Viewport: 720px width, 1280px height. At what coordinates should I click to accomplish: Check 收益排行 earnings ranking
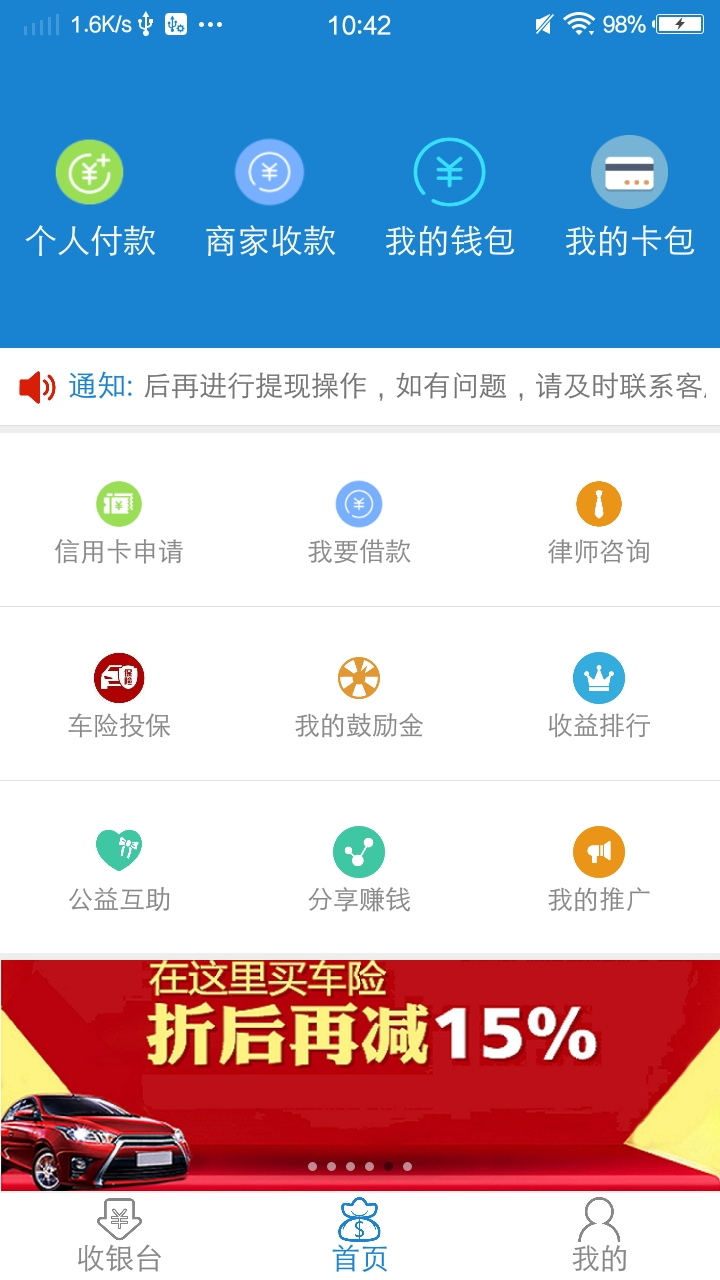[x=599, y=696]
